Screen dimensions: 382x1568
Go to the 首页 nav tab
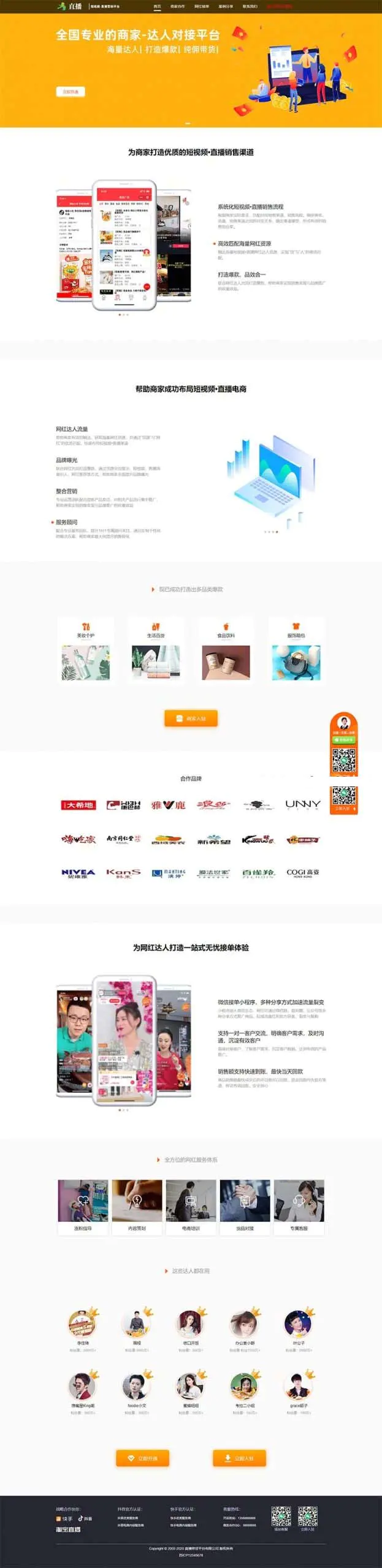click(x=157, y=6)
